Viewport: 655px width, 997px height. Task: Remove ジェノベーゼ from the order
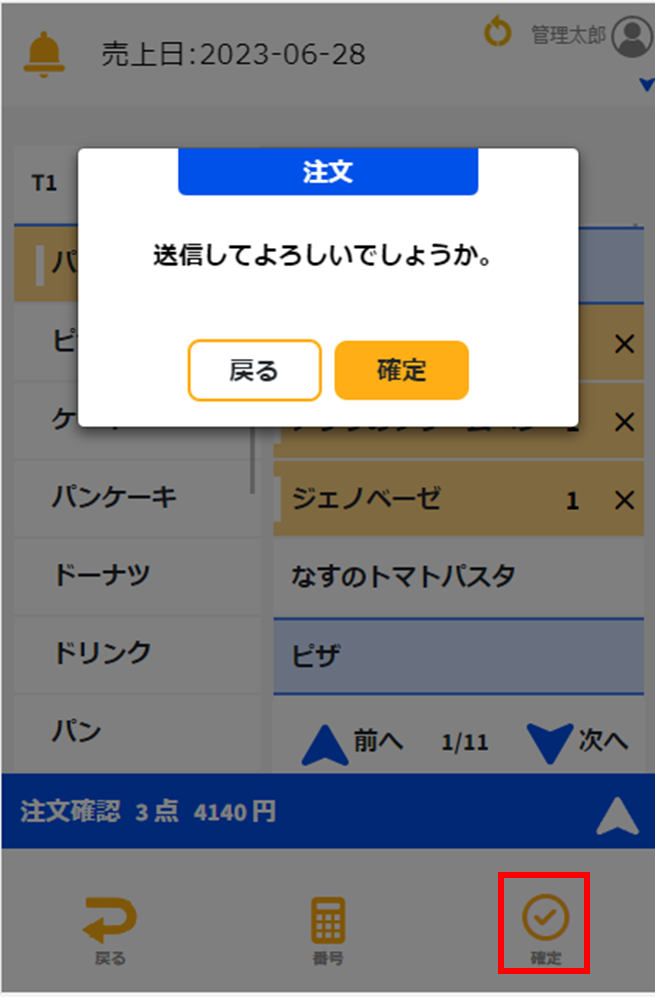click(624, 500)
